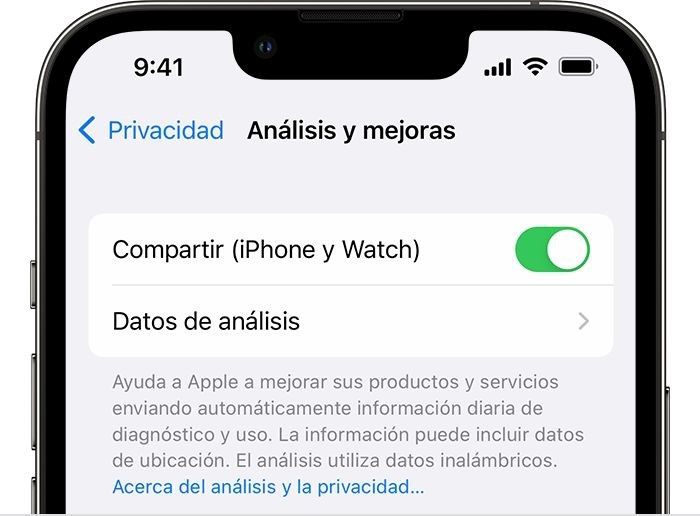This screenshot has width=700, height=516.
Task: Go back to Privacidad
Action: pyautogui.click(x=150, y=130)
